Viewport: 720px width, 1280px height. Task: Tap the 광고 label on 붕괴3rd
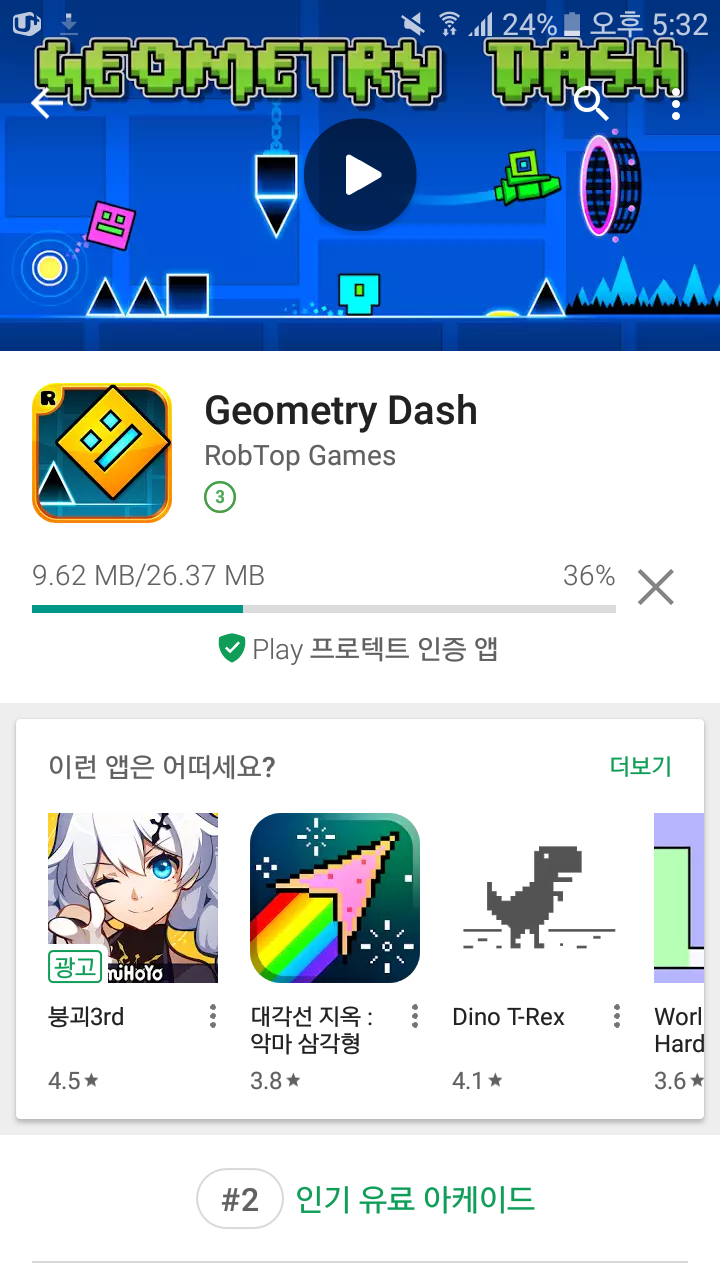coord(73,966)
